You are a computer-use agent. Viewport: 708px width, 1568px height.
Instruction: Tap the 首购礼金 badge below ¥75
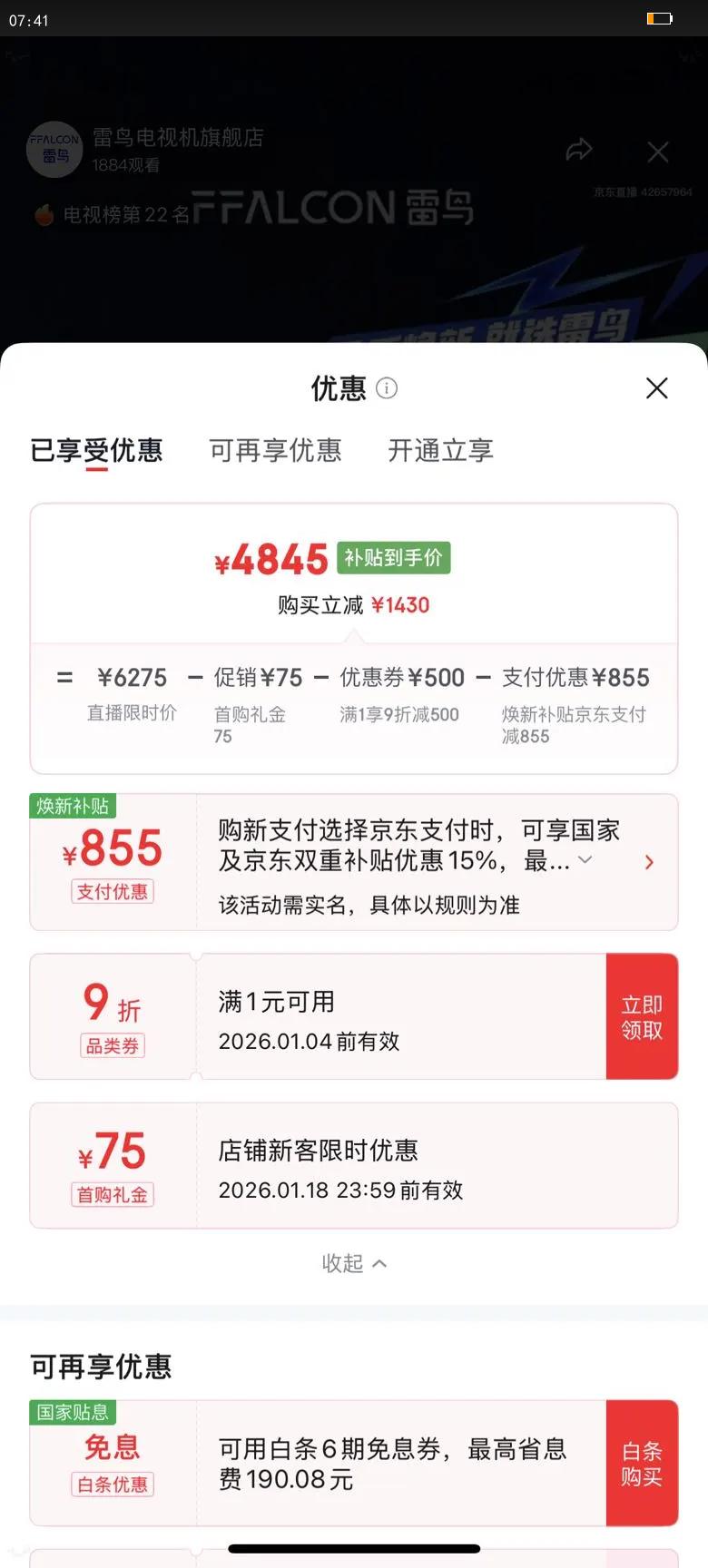coord(112,1195)
